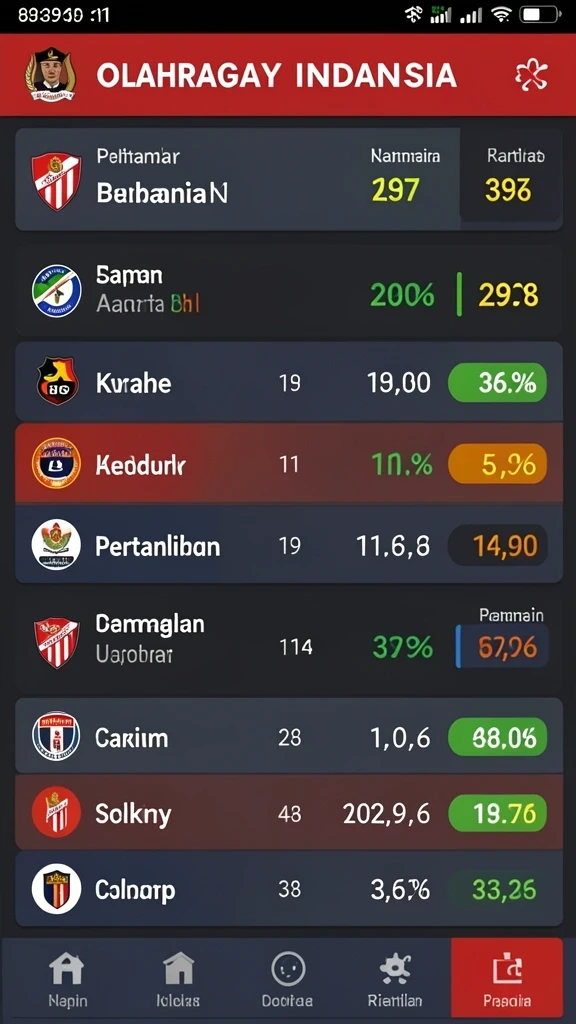Image resolution: width=576 pixels, height=1024 pixels.
Task: Open the BarbaniaN match card
Action: click(x=289, y=179)
